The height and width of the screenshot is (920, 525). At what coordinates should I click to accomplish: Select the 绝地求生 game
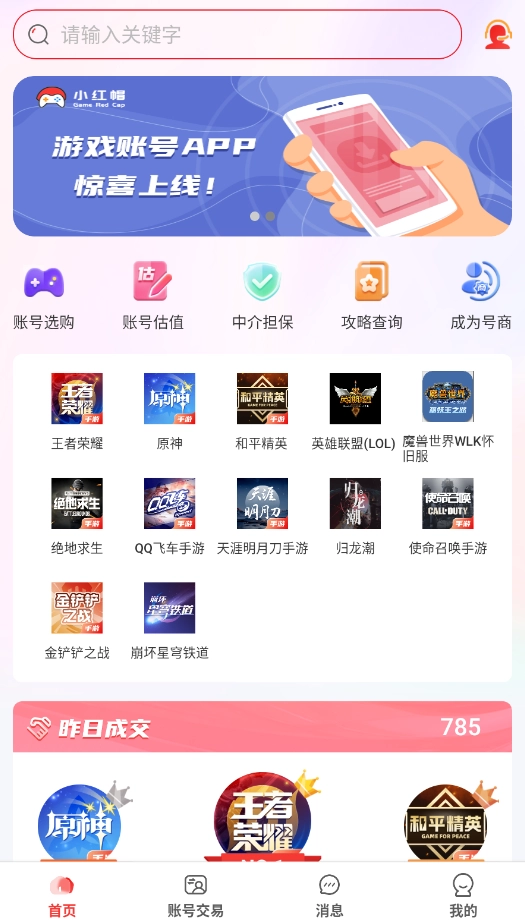[77, 516]
